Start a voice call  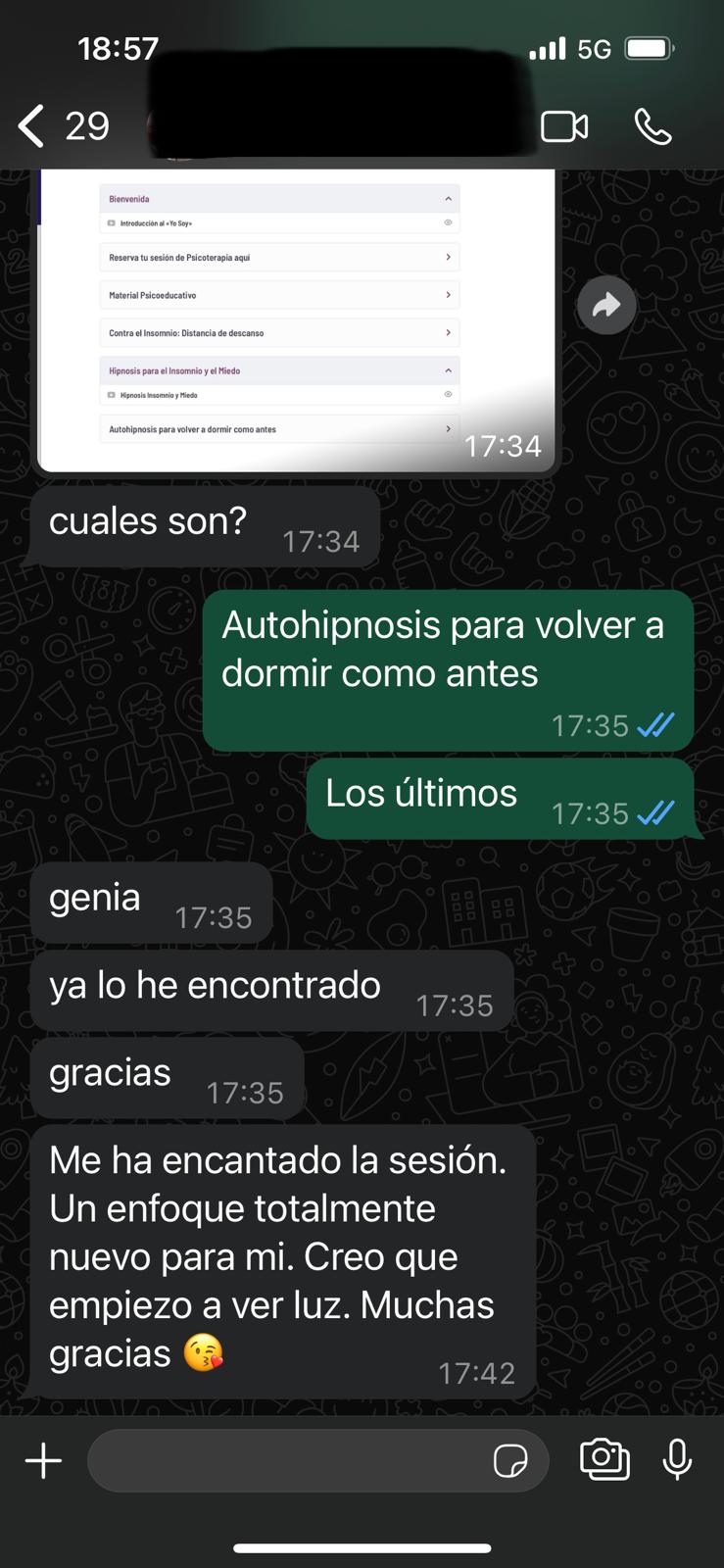[652, 126]
